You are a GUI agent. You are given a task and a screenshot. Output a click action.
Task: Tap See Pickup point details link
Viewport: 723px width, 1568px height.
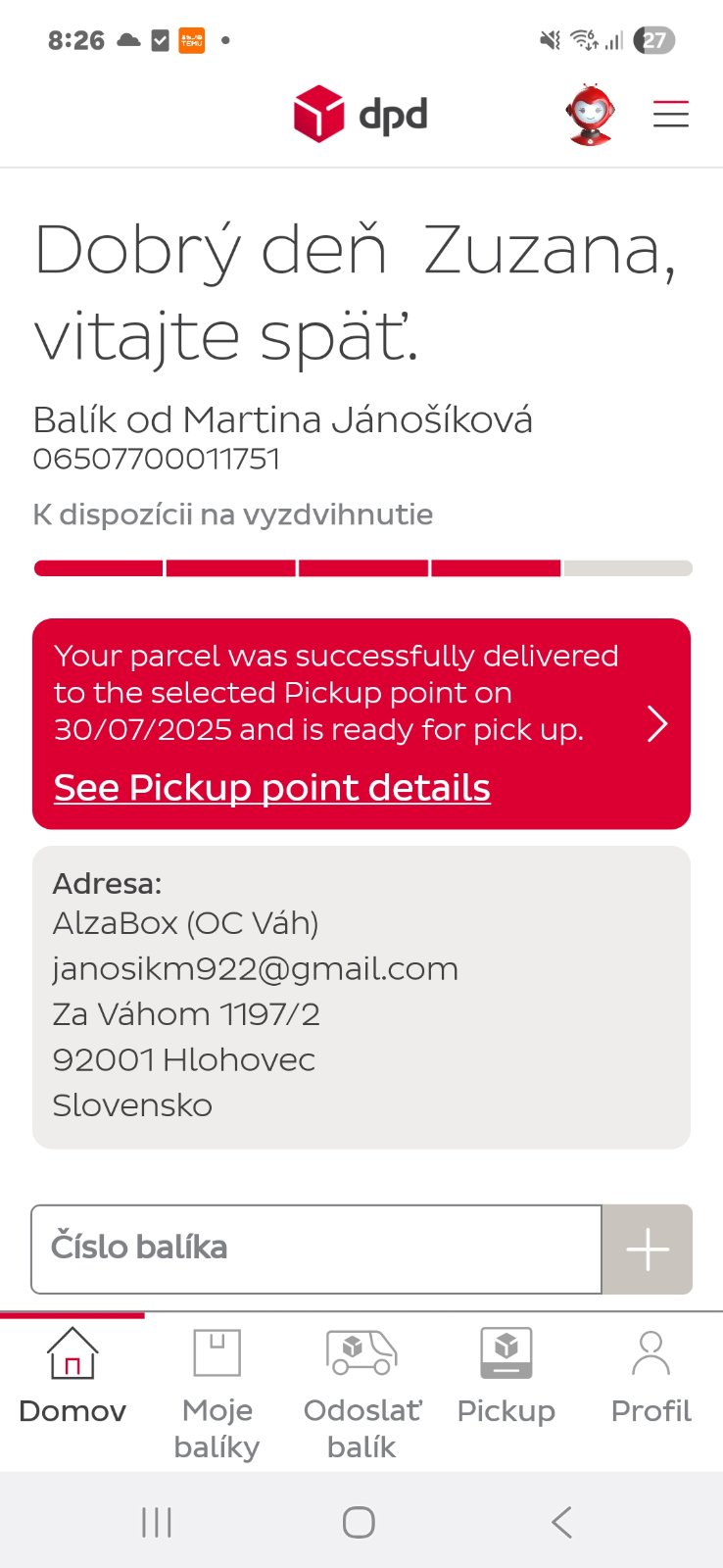pos(272,788)
